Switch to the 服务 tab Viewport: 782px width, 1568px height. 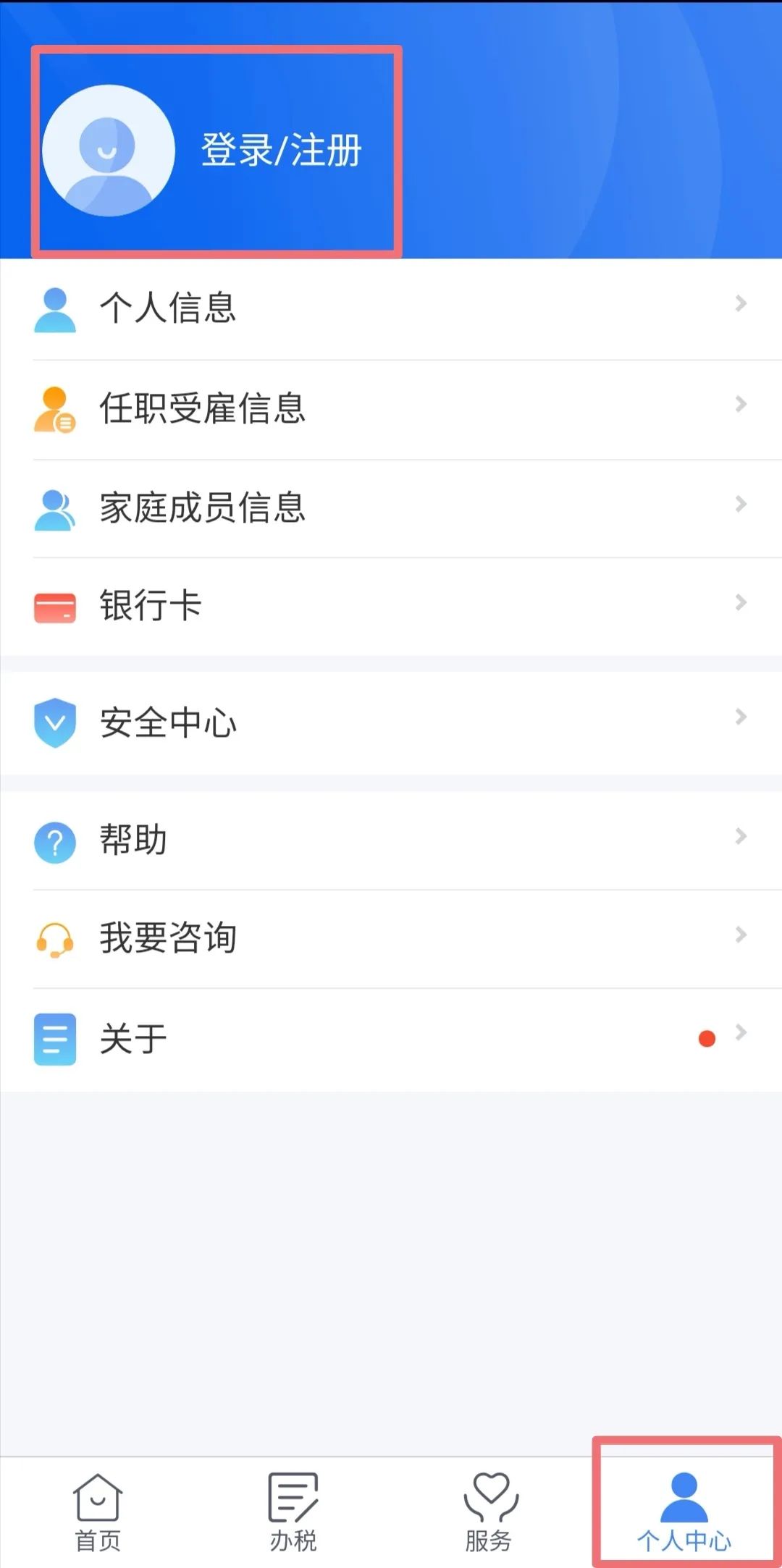489,1513
